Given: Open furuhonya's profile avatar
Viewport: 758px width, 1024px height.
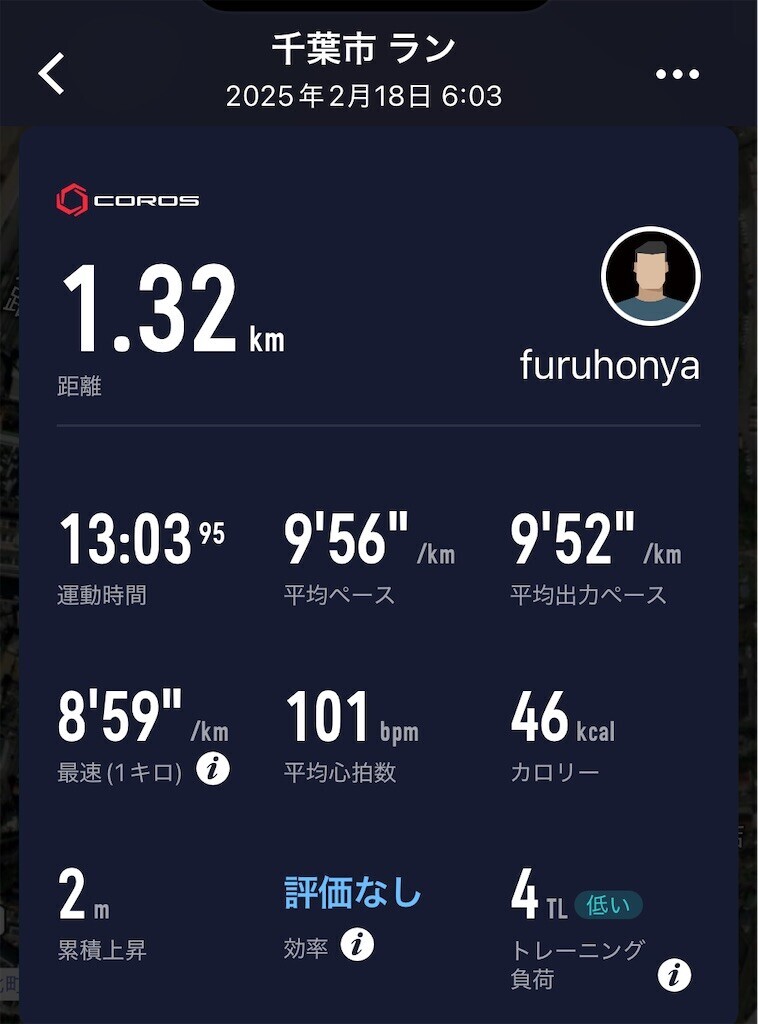Looking at the screenshot, I should click(x=650, y=276).
